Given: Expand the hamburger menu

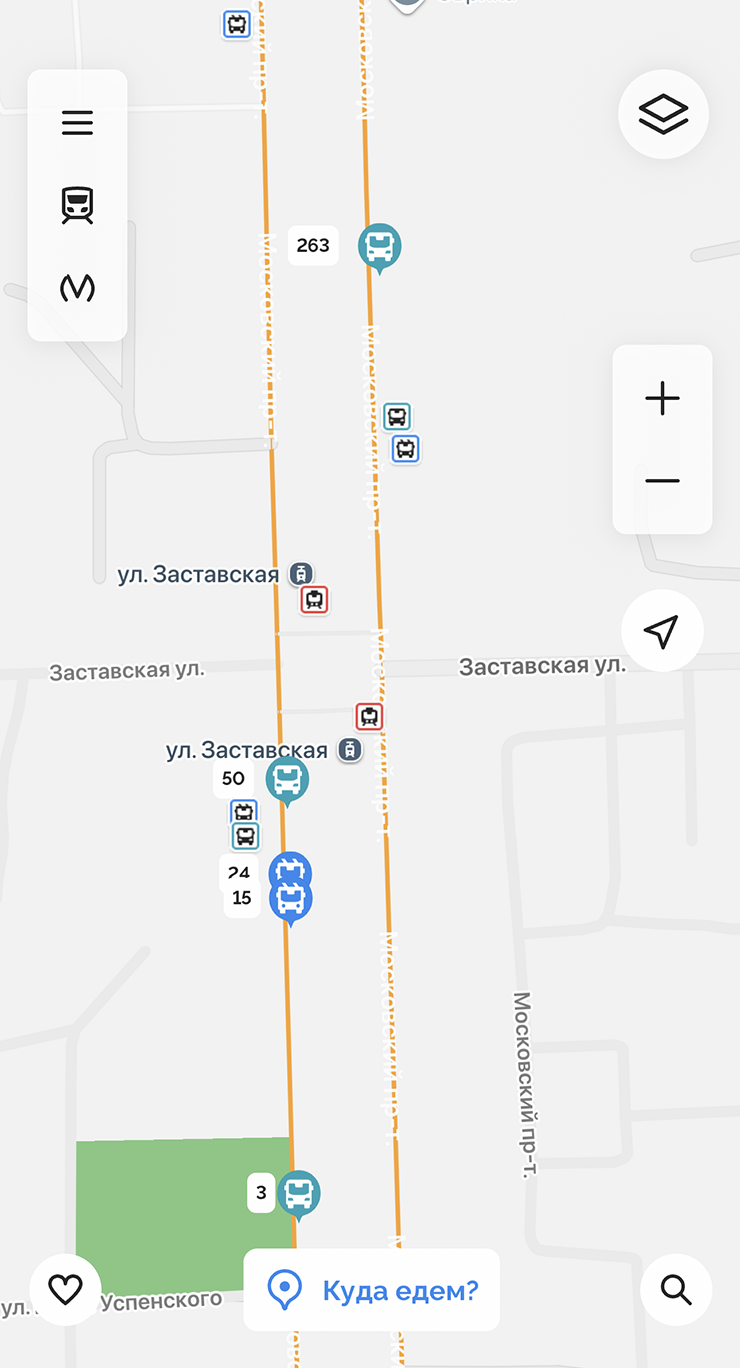Looking at the screenshot, I should (x=77, y=122).
